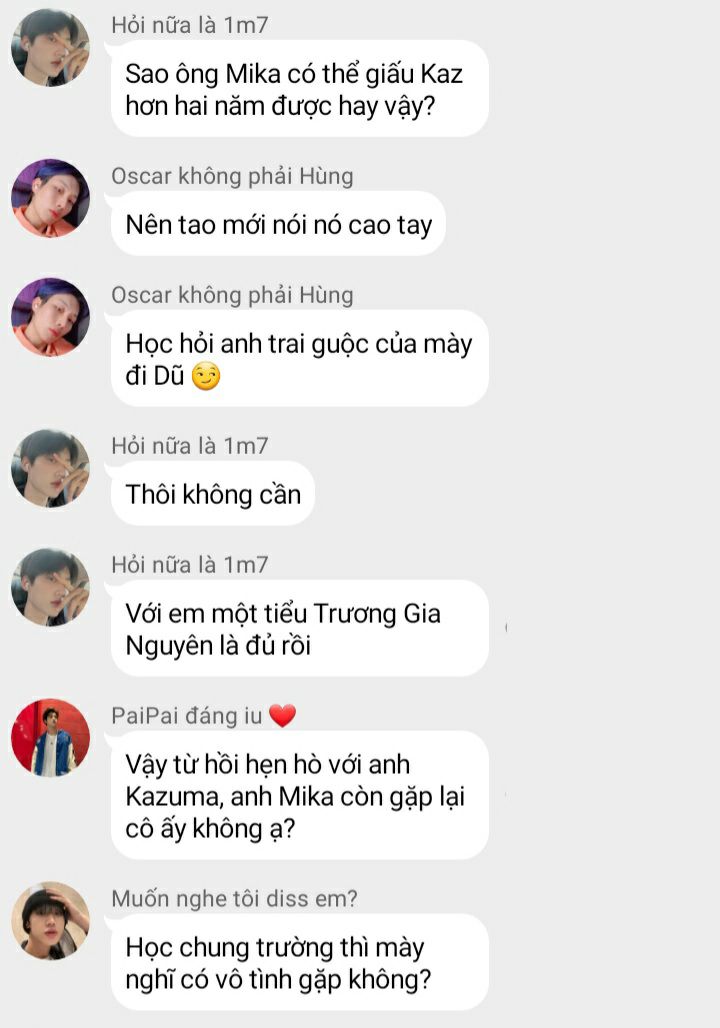Open Muốn nghe tôi diss em's avatar
Screen dimensions: 720x1028
pyautogui.click(x=50, y=921)
